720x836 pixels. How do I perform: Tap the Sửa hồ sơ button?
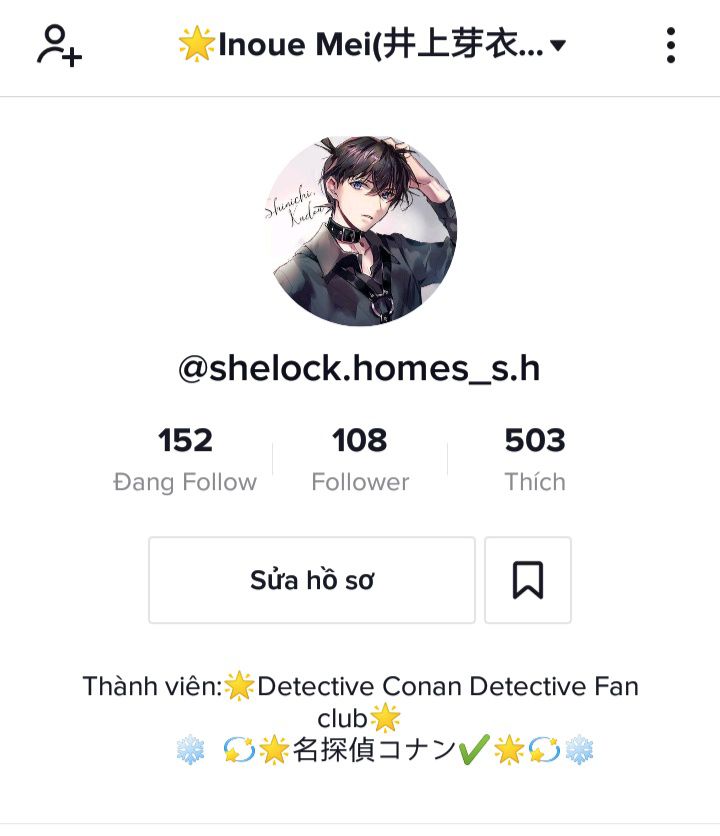[312, 580]
